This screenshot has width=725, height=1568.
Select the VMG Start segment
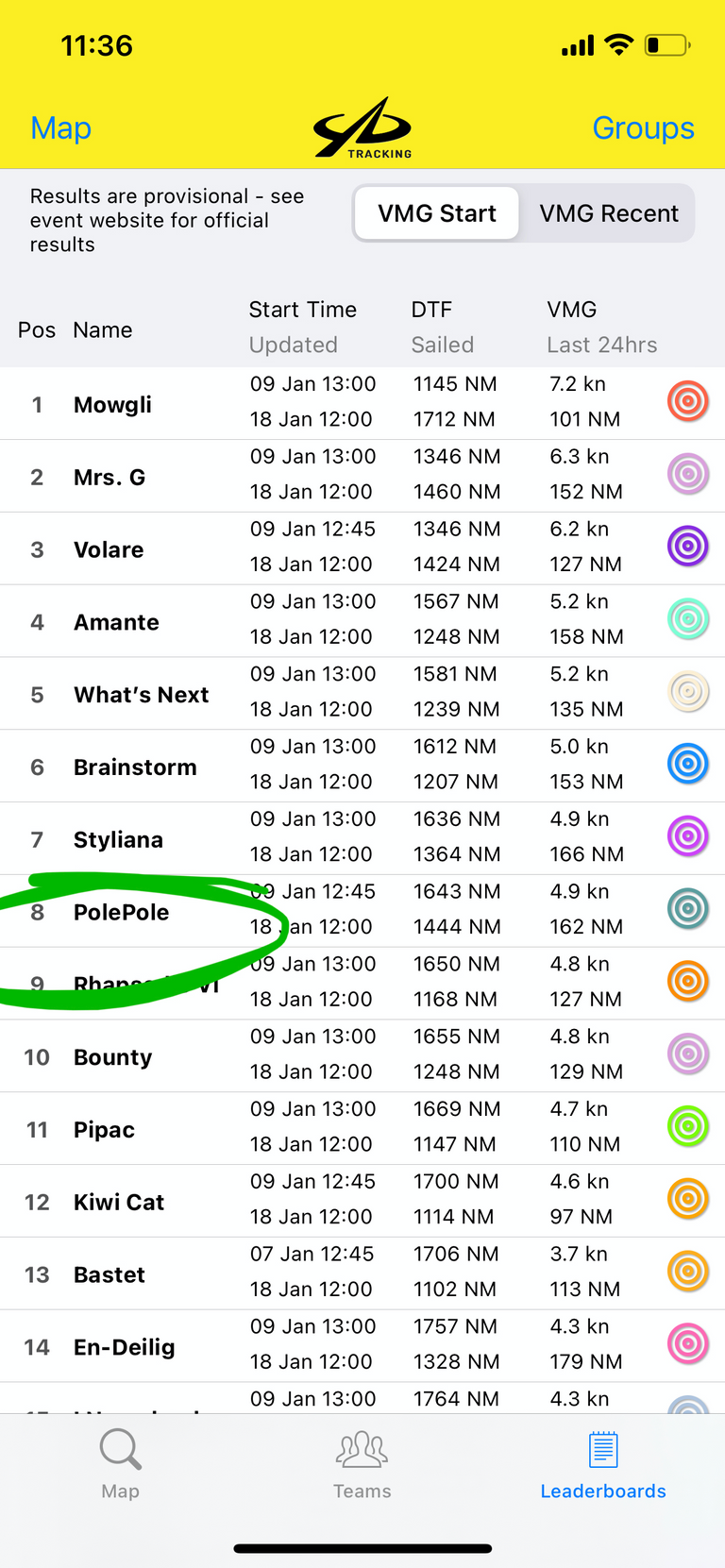(x=436, y=213)
